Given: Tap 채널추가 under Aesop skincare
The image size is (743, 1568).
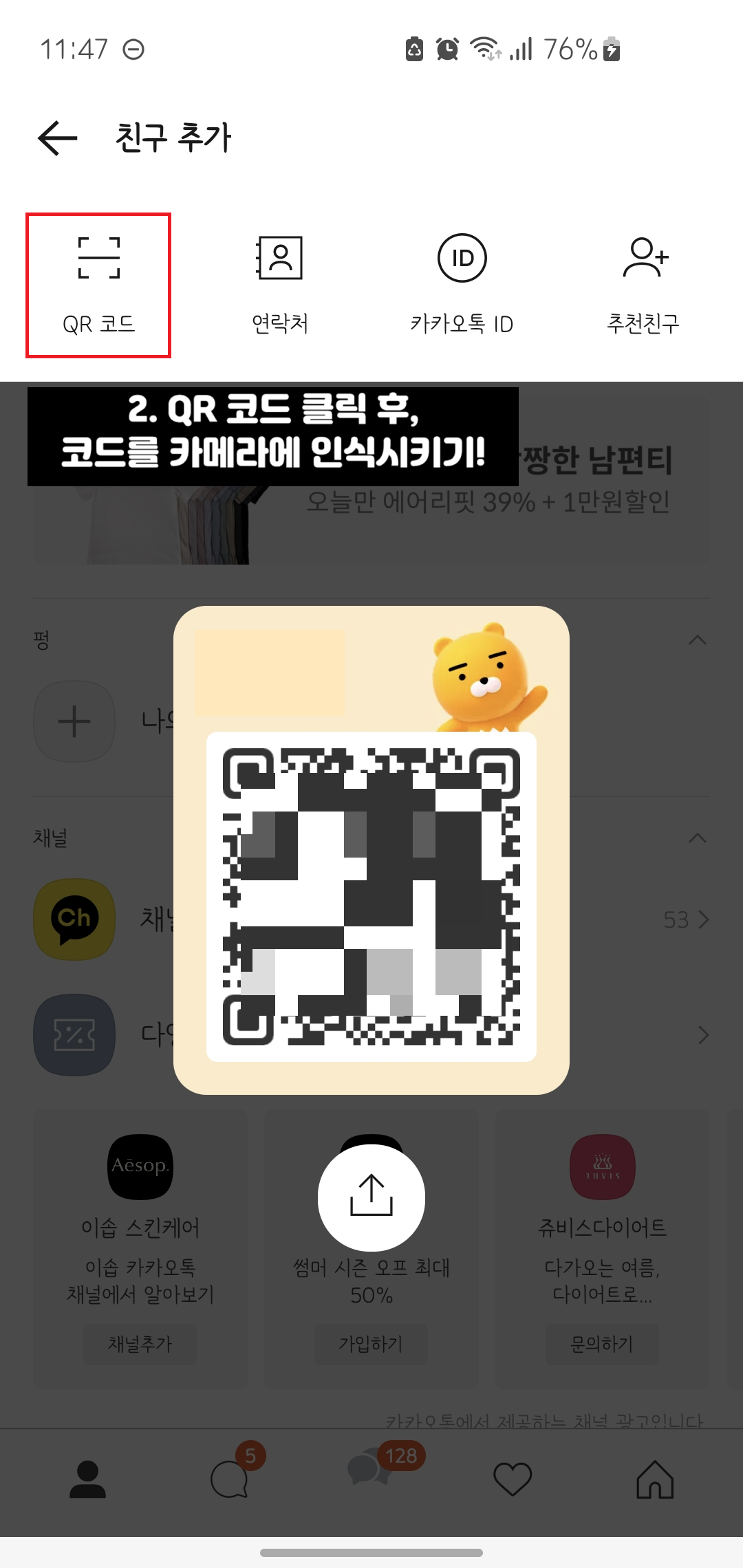Looking at the screenshot, I should tap(141, 1344).
